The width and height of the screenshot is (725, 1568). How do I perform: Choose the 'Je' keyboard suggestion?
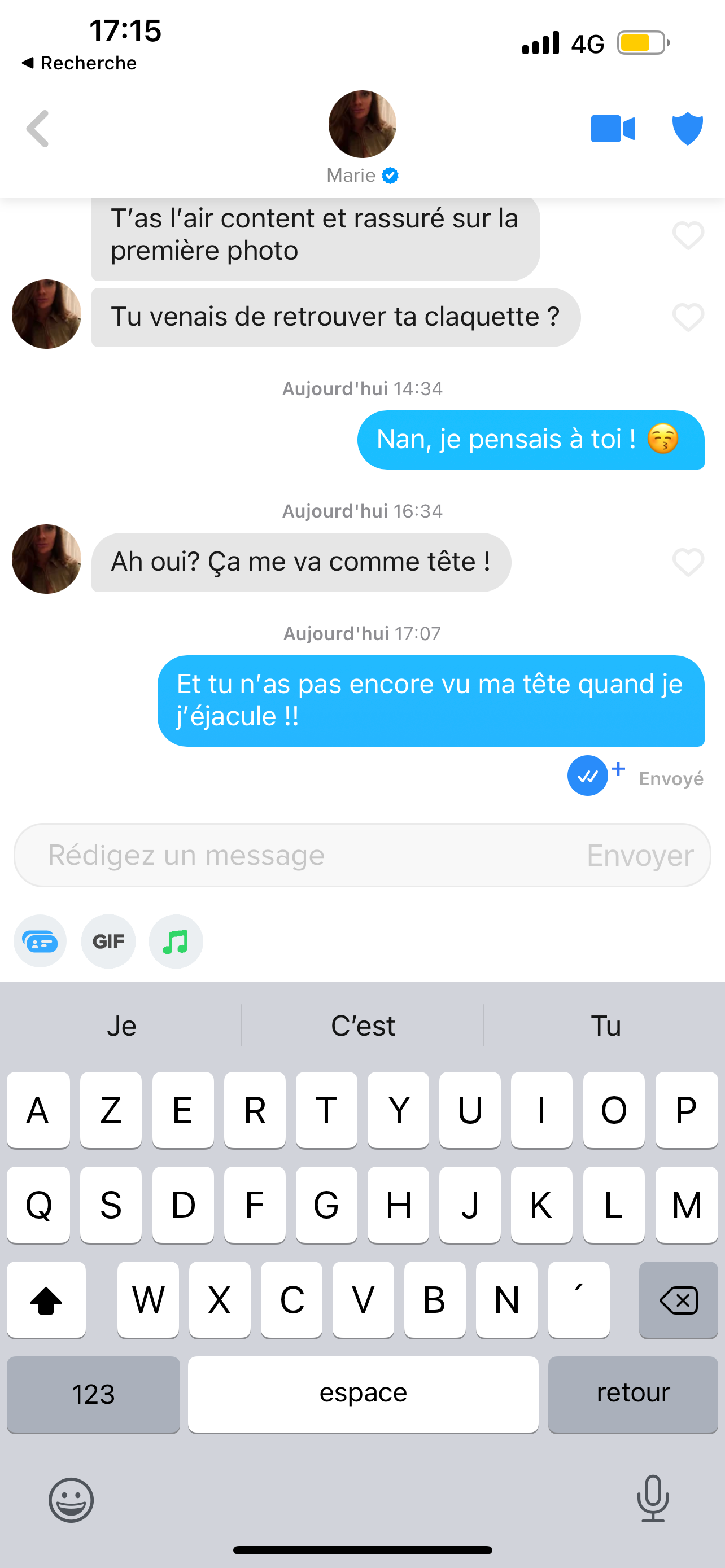[x=122, y=1026]
